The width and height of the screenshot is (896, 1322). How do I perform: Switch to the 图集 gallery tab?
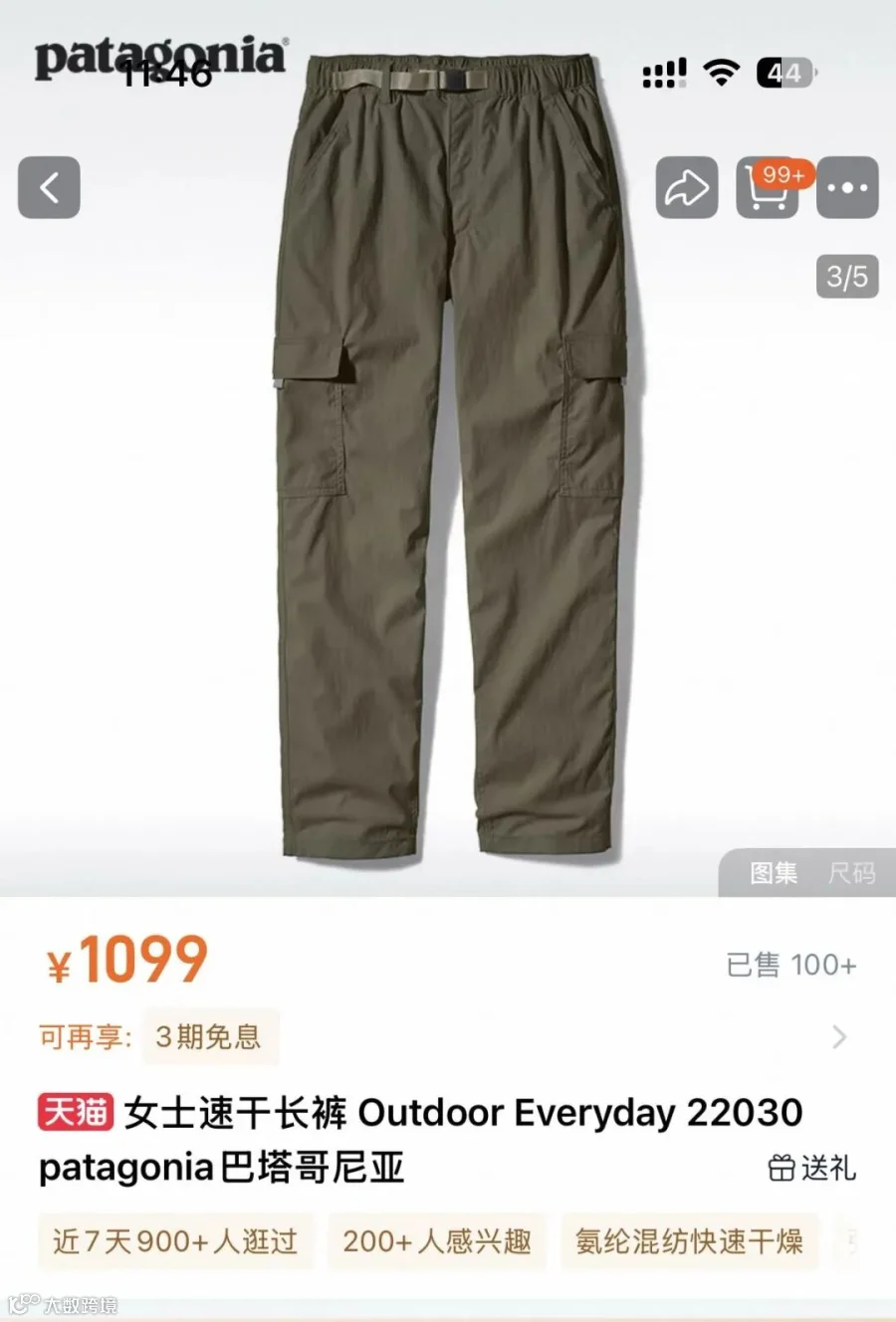774,873
